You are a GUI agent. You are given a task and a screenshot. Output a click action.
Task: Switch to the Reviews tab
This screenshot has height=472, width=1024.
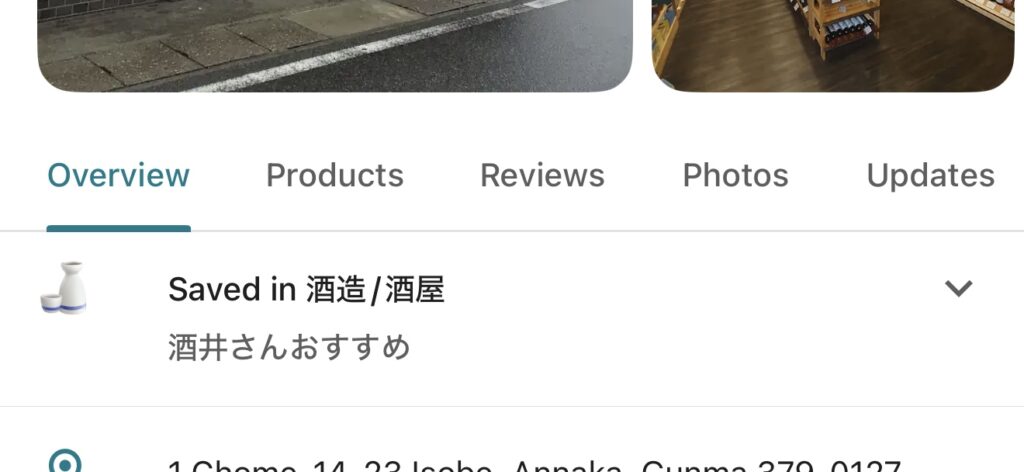coord(542,176)
